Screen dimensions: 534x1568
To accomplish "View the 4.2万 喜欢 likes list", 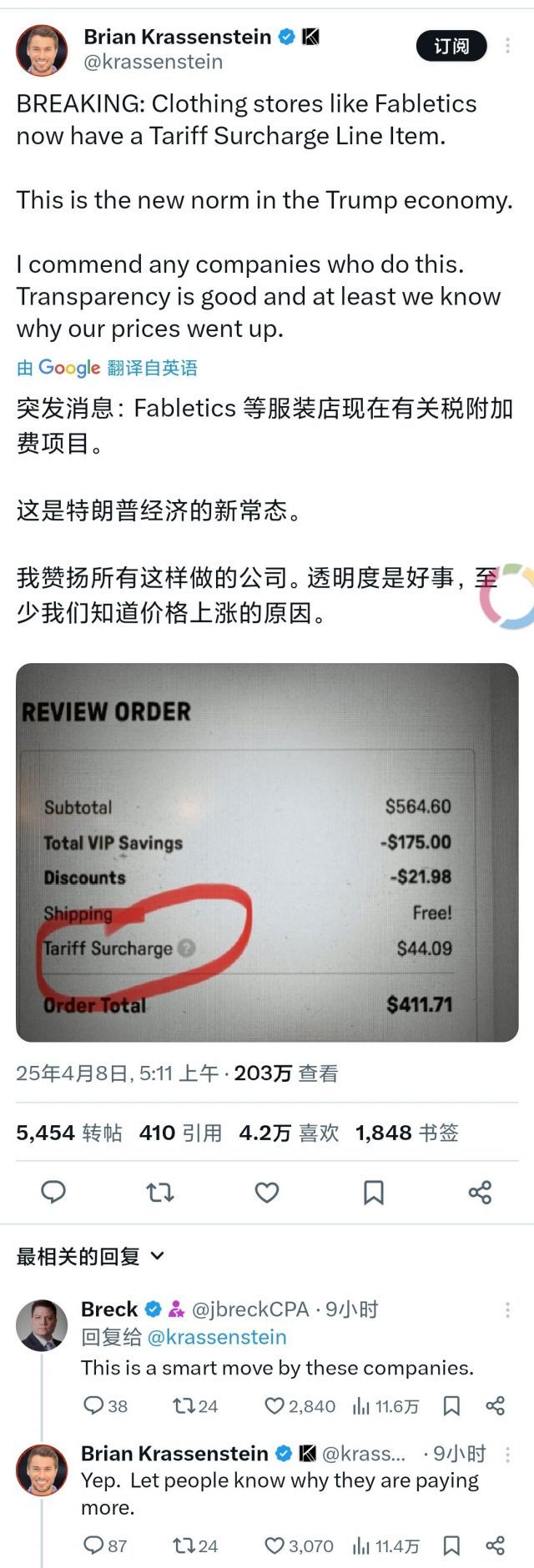I will [289, 1133].
